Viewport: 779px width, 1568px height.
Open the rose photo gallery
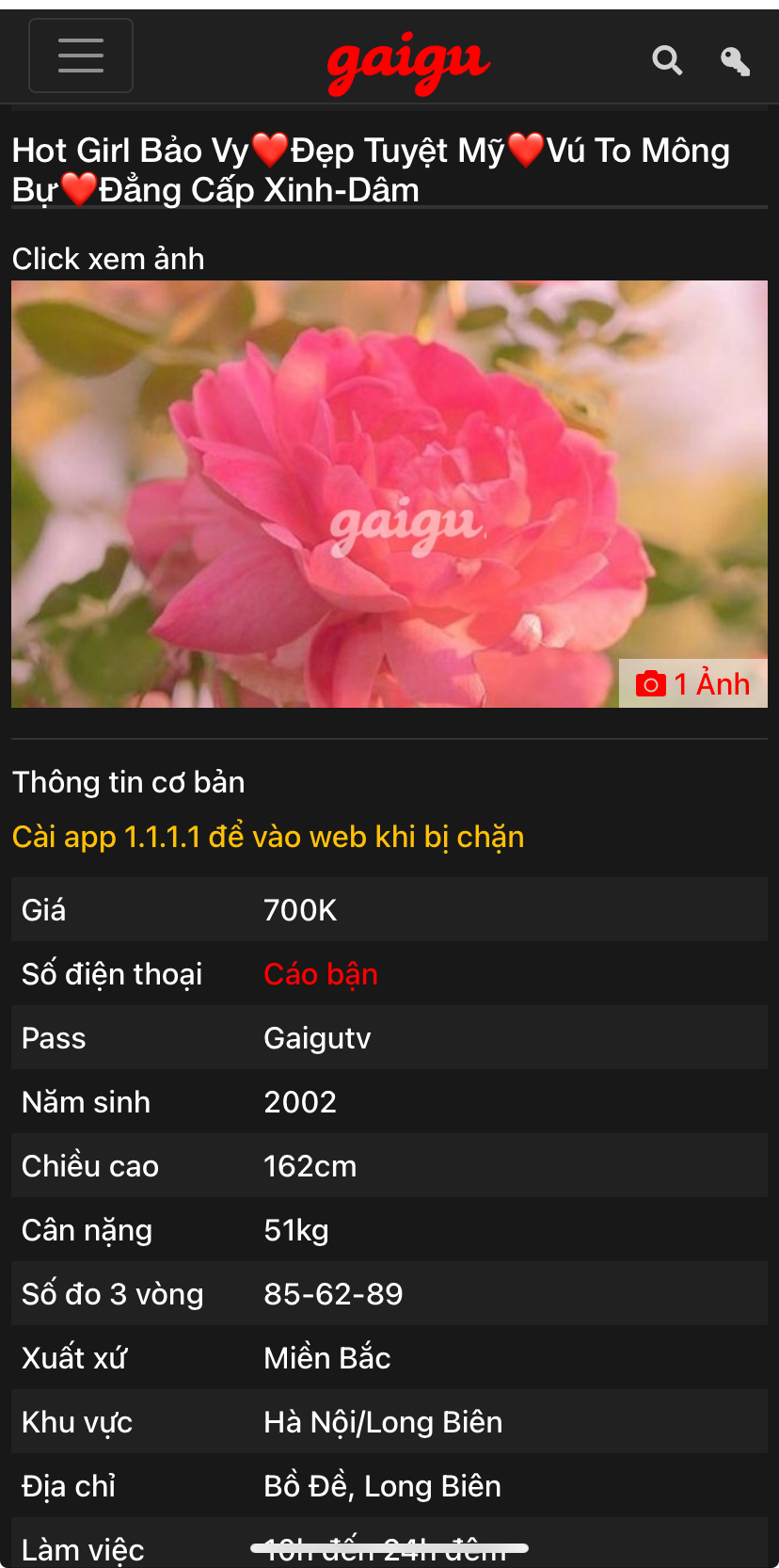(x=389, y=493)
